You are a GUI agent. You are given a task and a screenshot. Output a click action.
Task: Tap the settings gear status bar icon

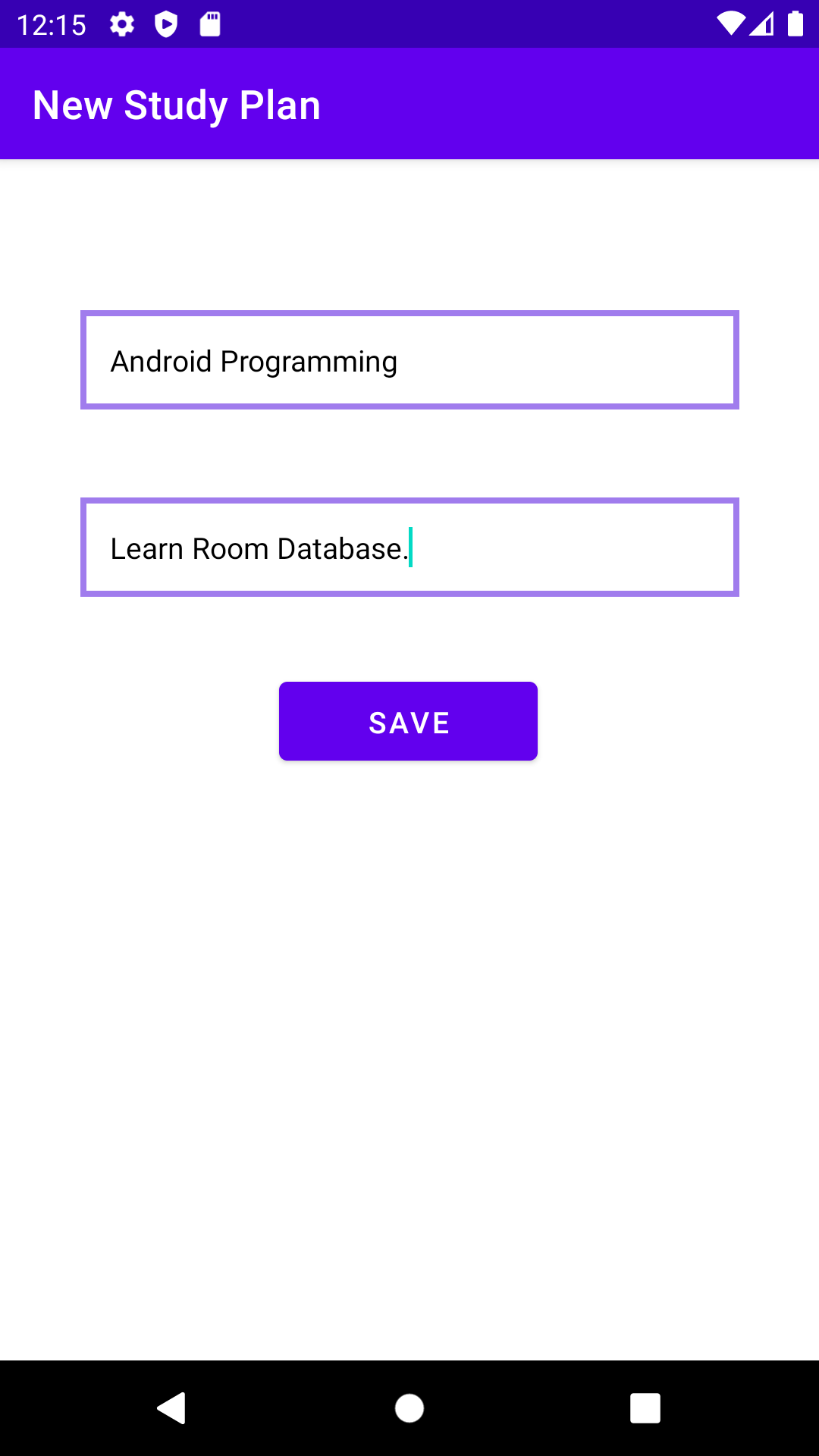121,23
